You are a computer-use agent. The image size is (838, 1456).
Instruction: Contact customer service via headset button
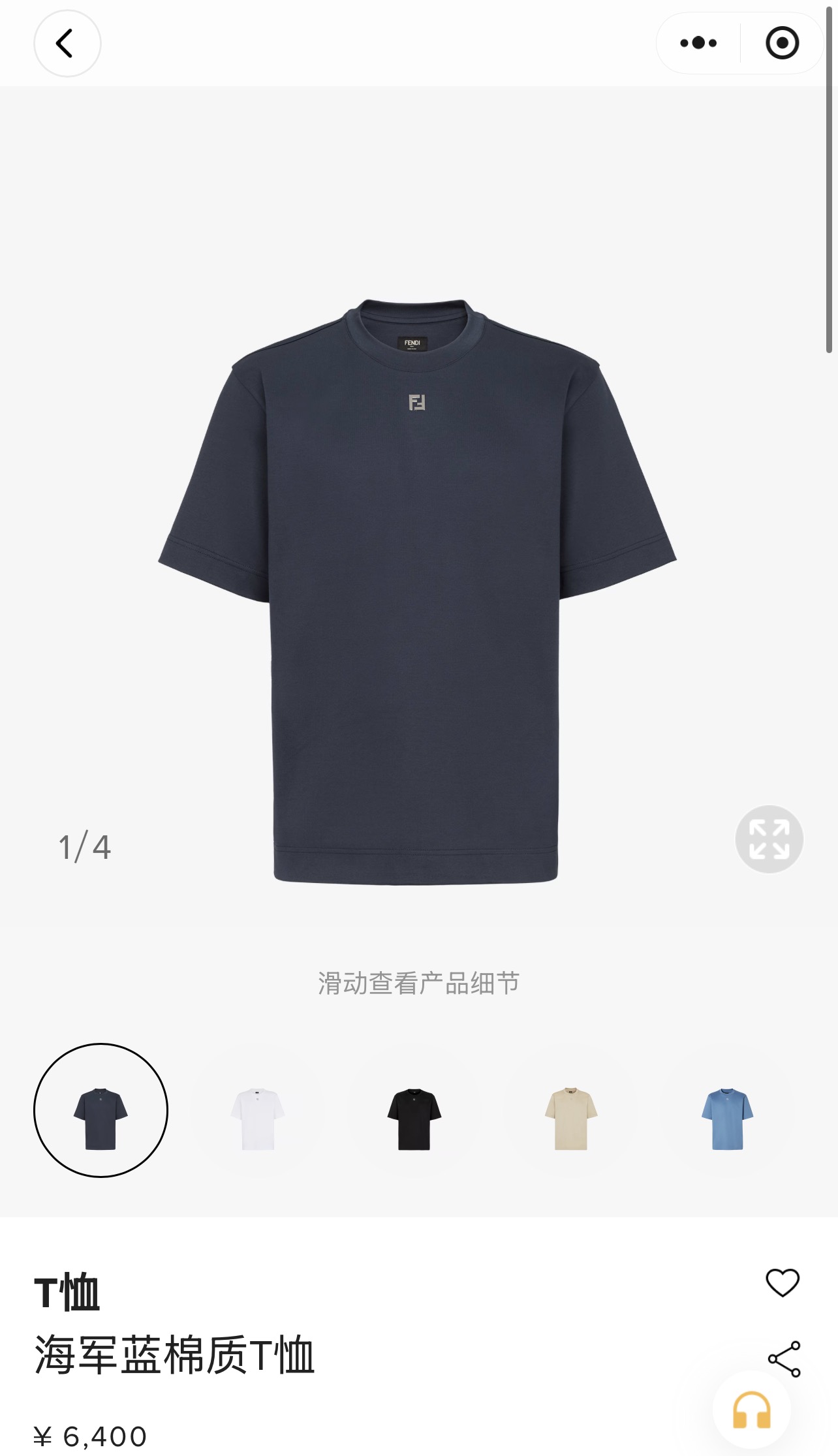tap(752, 1411)
